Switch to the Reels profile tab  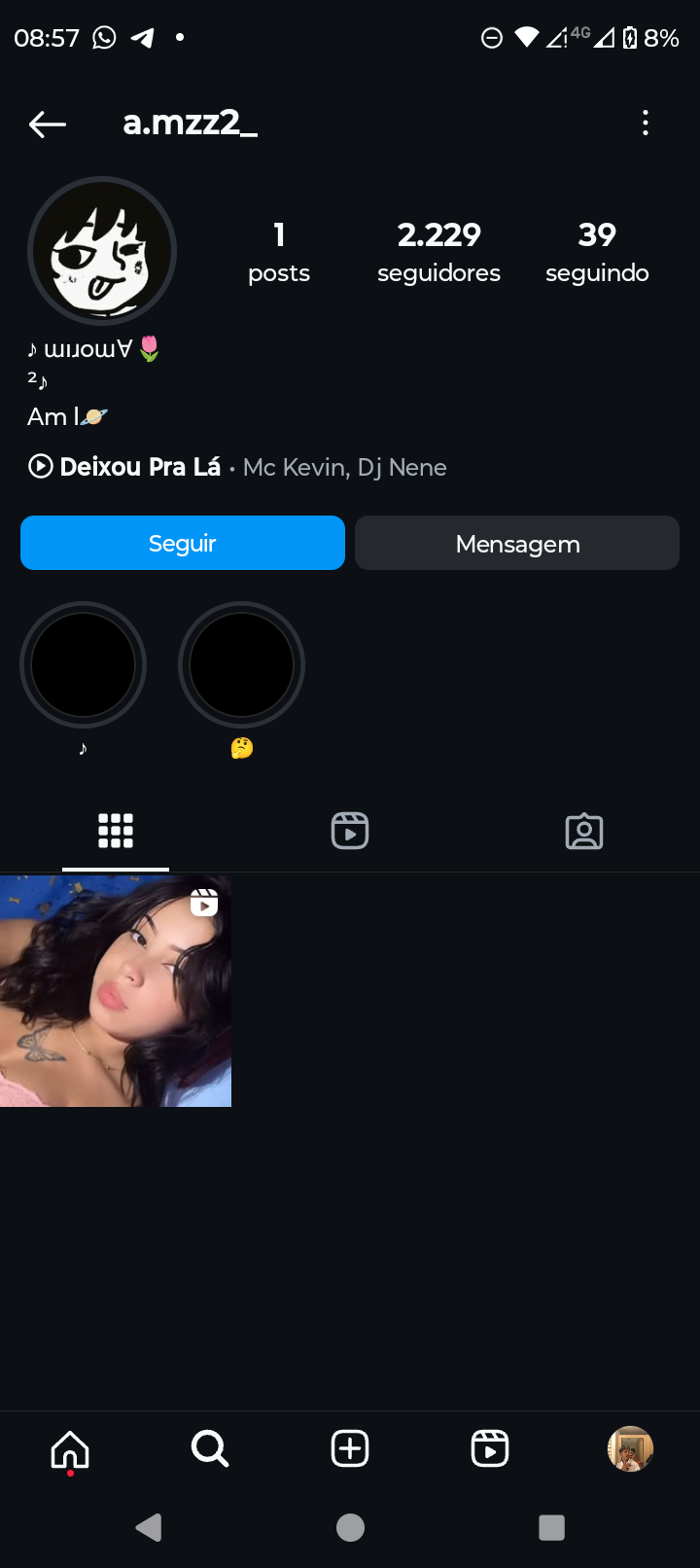[350, 832]
